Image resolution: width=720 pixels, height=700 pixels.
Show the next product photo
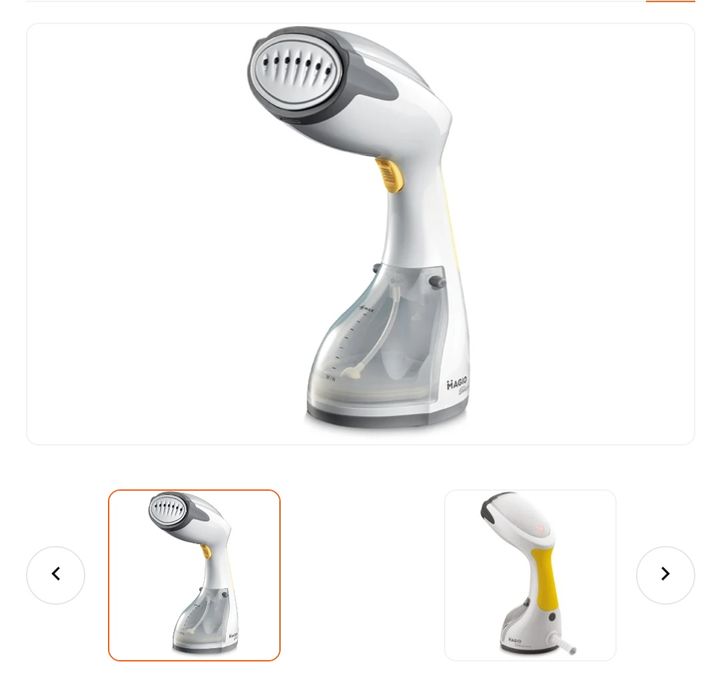(x=665, y=574)
